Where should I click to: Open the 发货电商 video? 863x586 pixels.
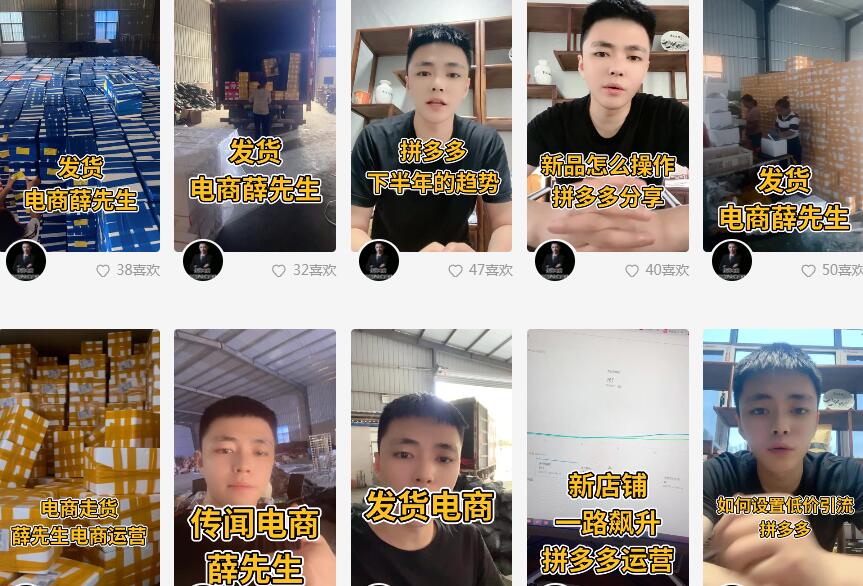point(431,455)
